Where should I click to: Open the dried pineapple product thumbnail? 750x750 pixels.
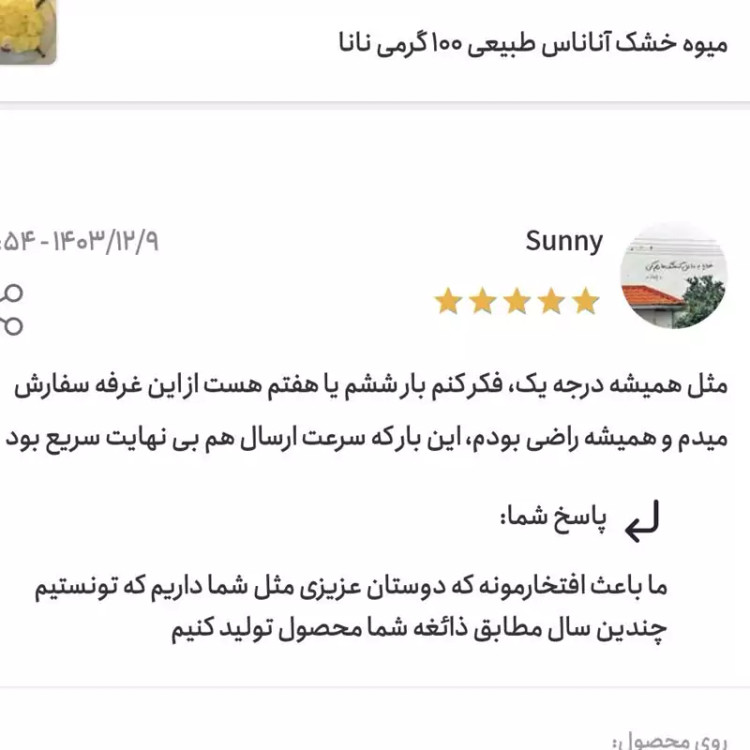tap(25, 30)
